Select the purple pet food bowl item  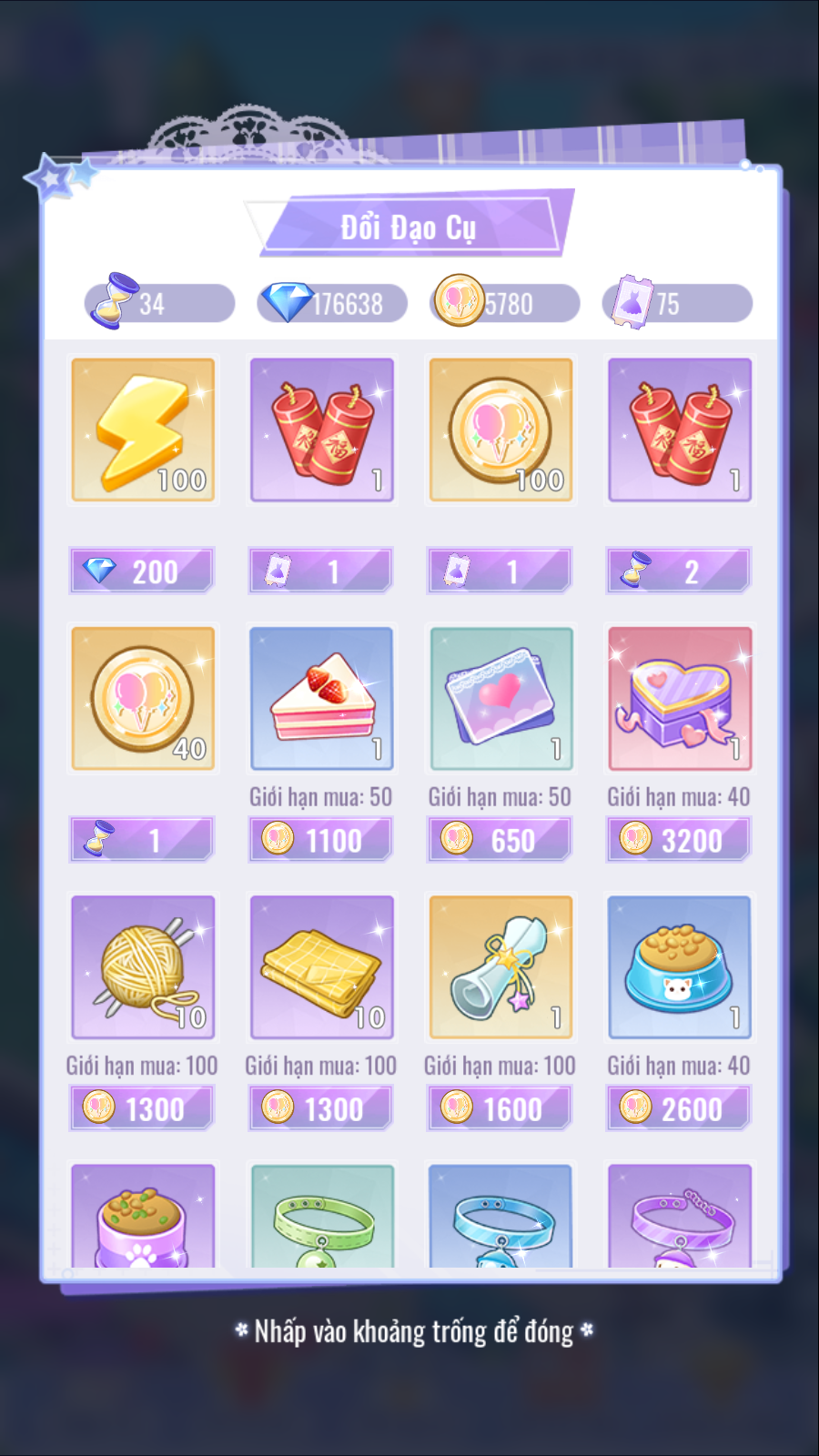[x=143, y=1218]
